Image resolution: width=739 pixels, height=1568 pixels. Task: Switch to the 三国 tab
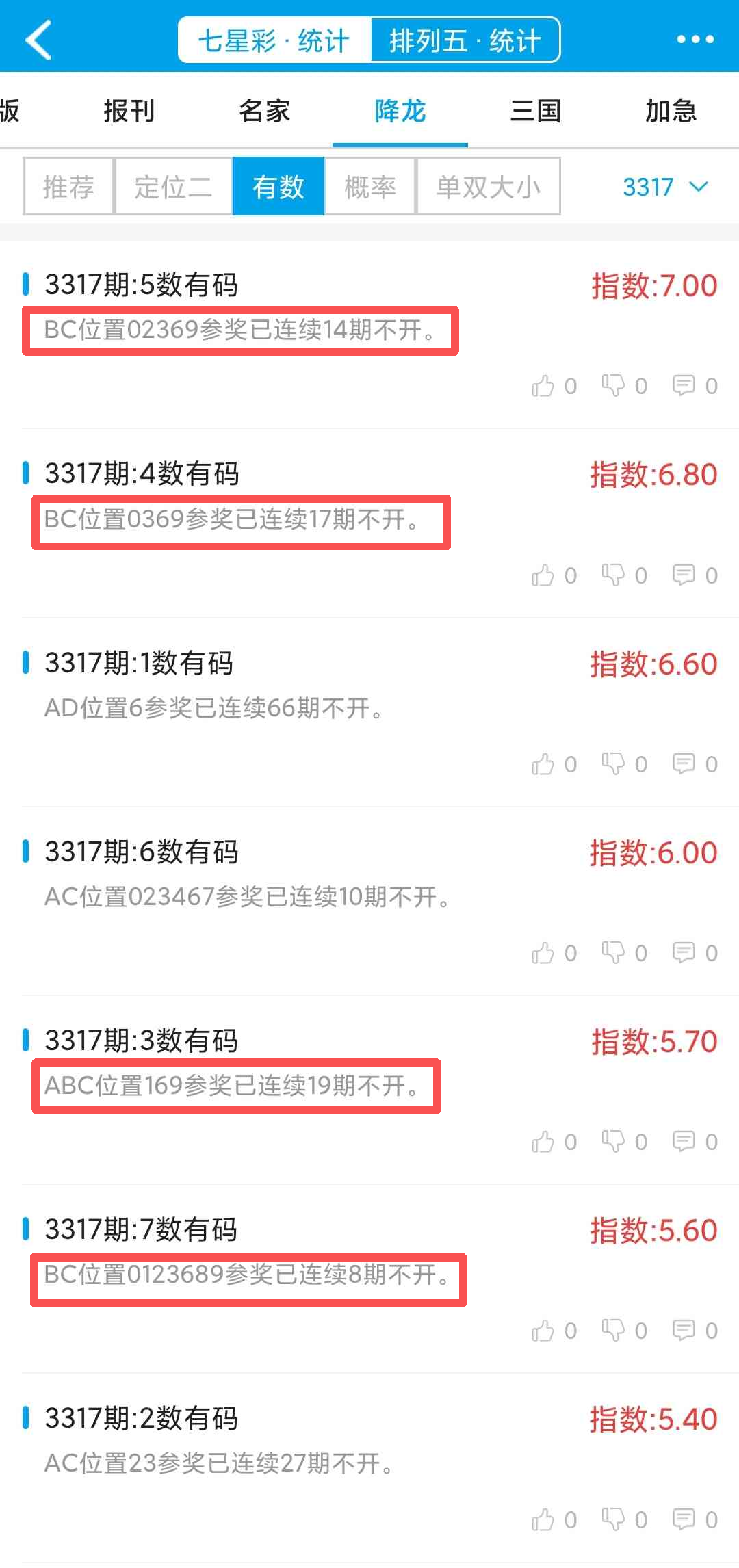pos(536,110)
